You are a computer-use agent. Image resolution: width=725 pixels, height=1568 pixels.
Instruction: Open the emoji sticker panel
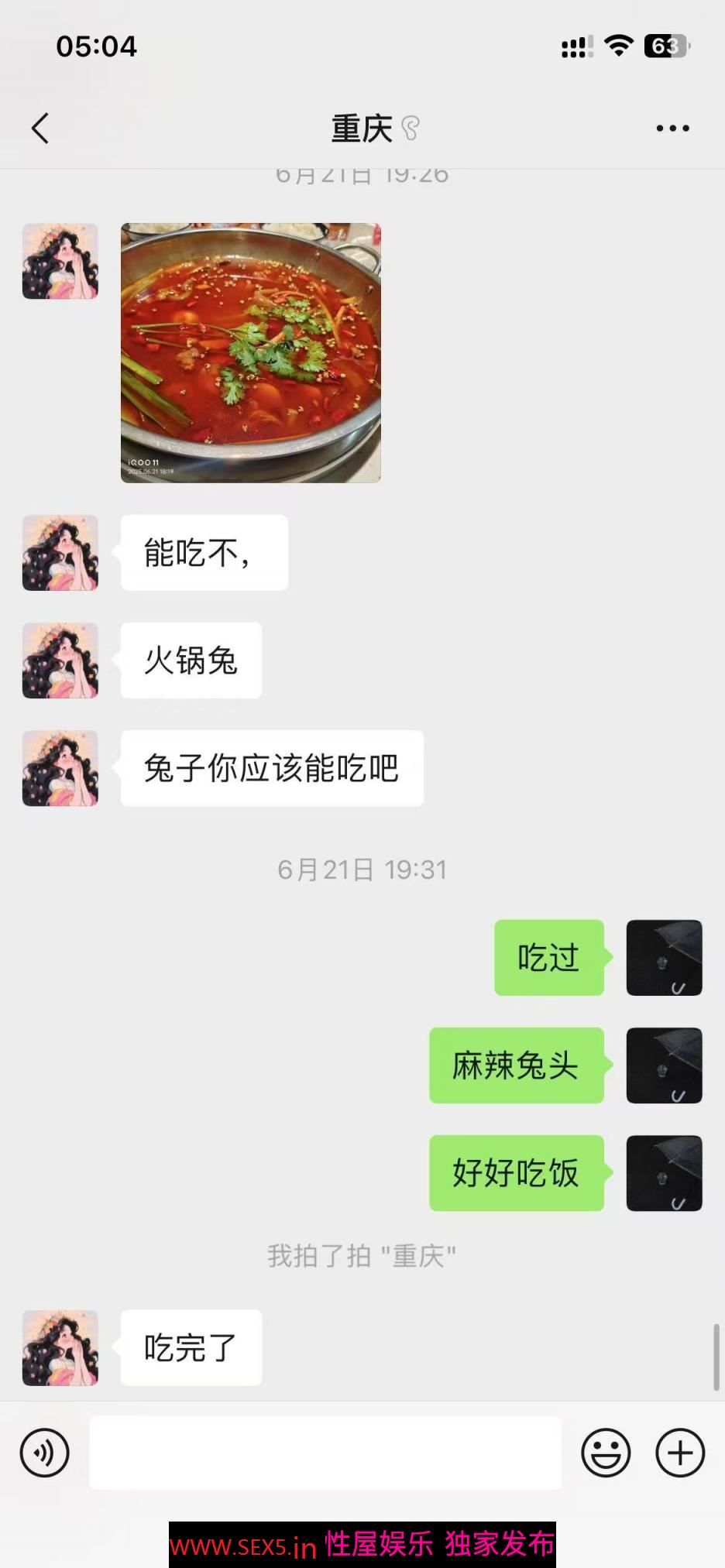coord(606,1453)
